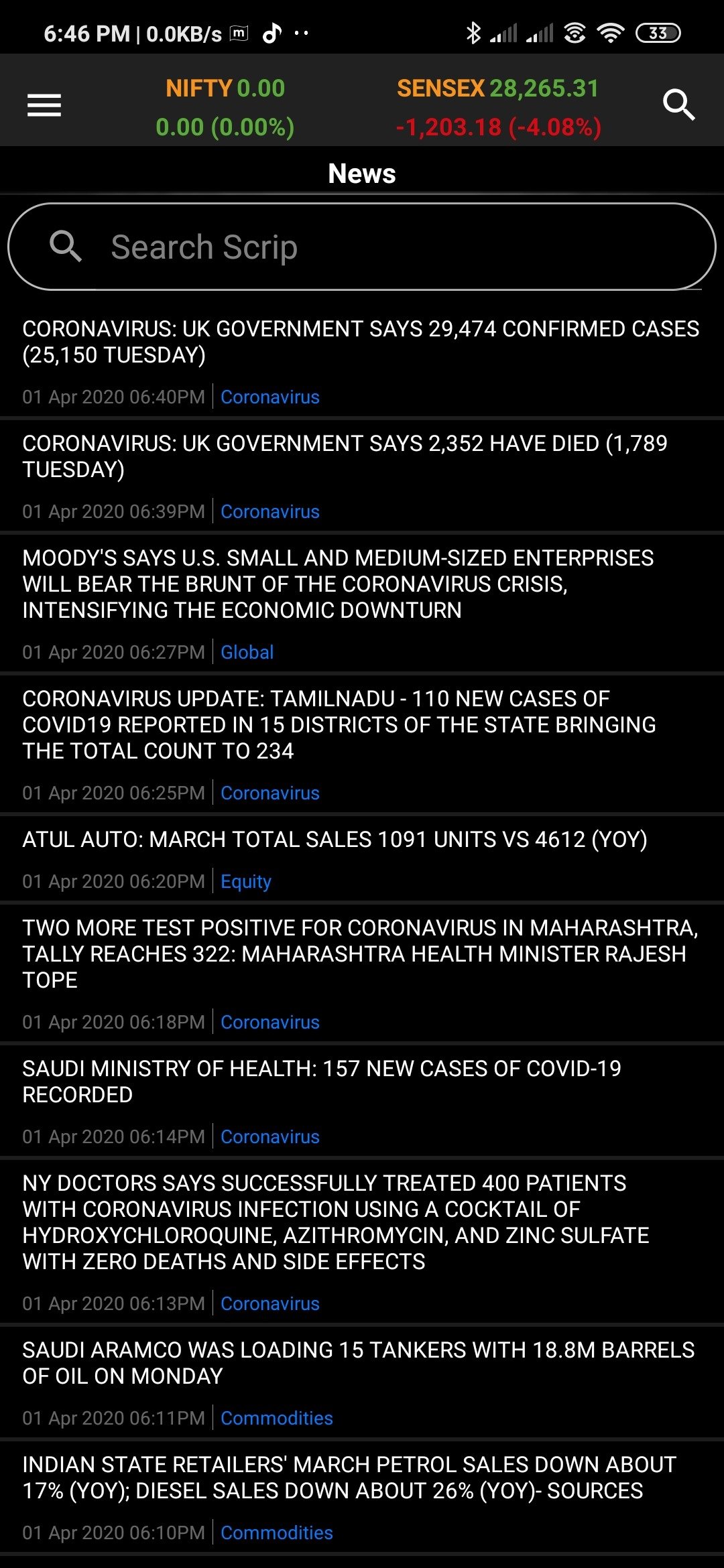The image size is (724, 1568).
Task: Select the Global category tag
Action: click(247, 652)
